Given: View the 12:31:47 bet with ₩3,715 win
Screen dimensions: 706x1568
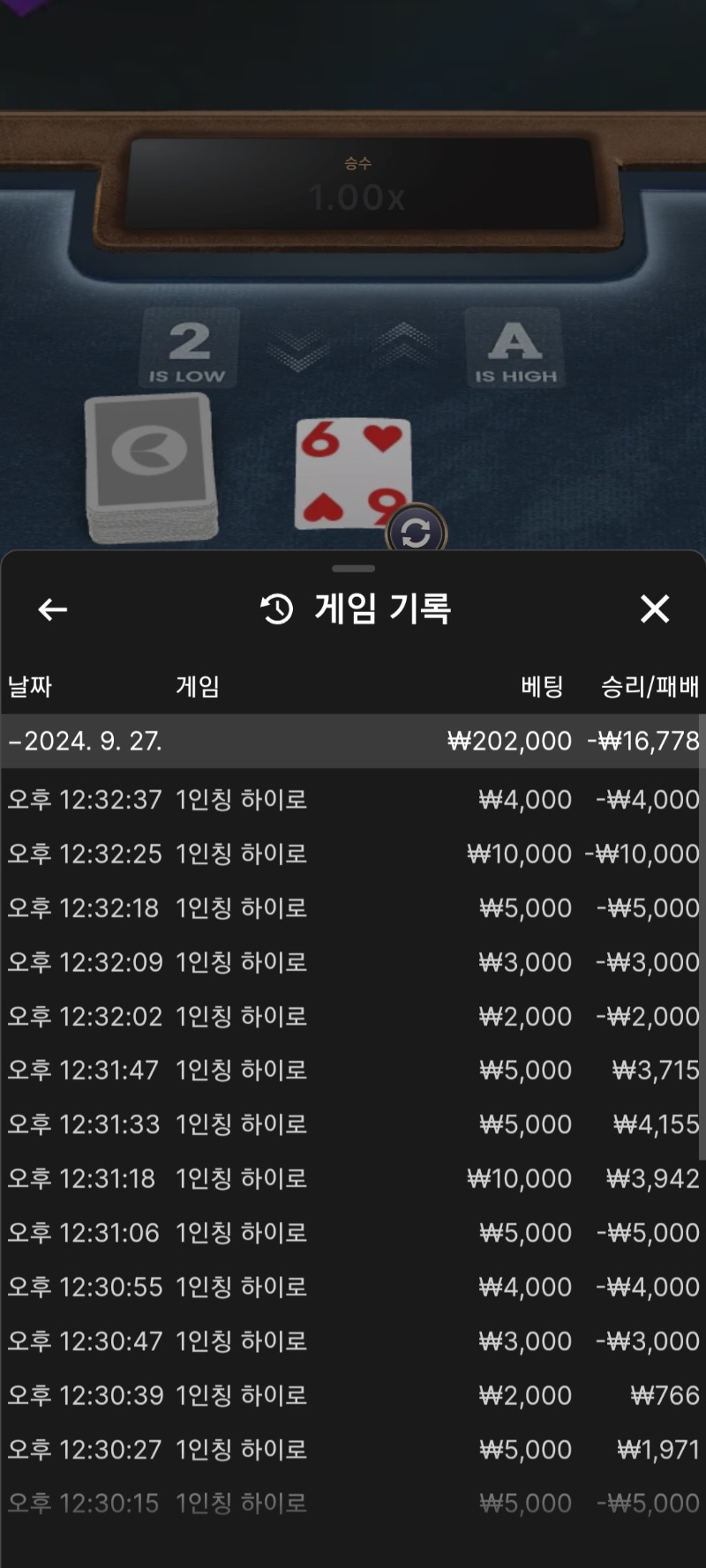Looking at the screenshot, I should [353, 1071].
